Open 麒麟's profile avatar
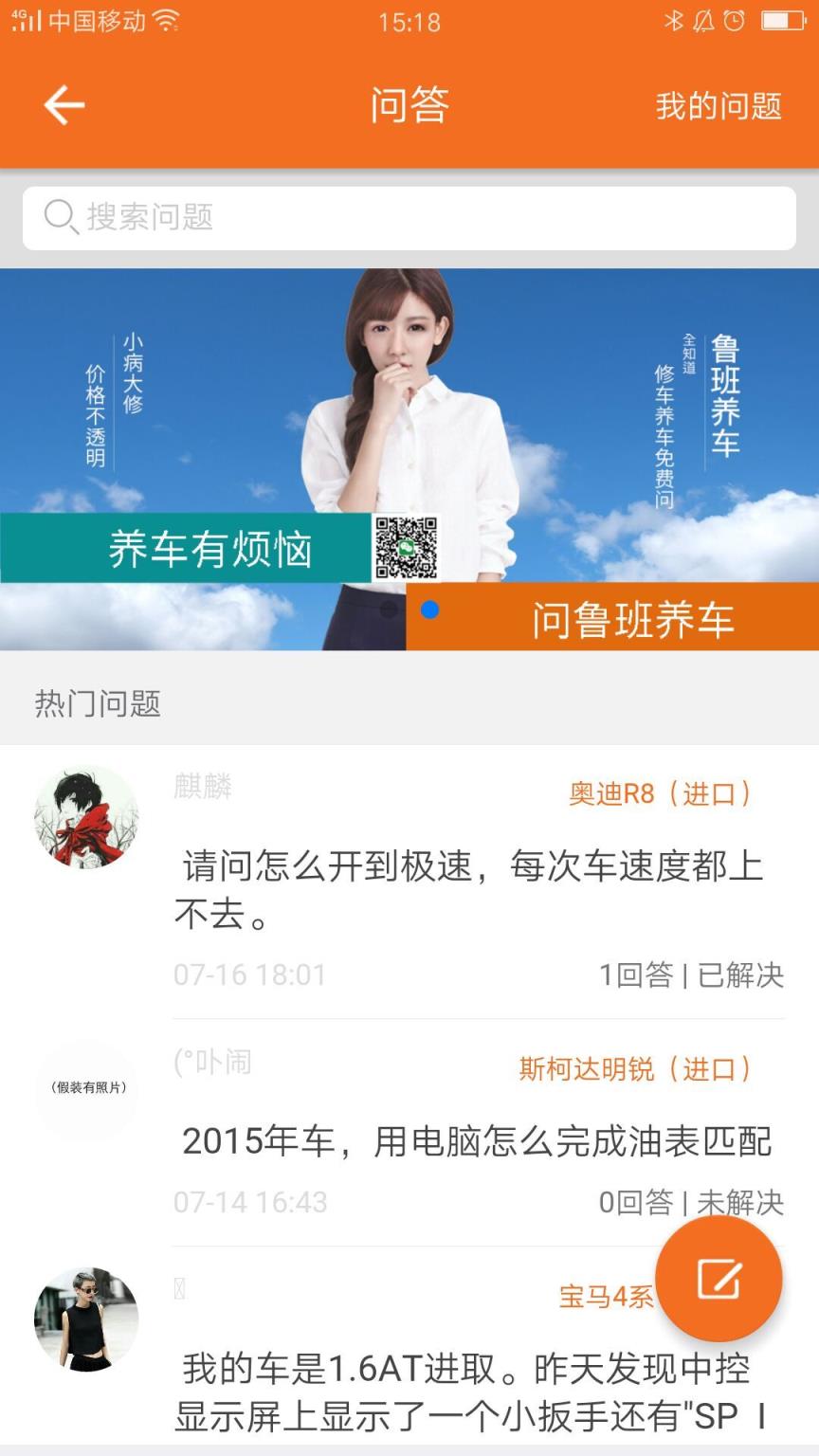 (85, 815)
